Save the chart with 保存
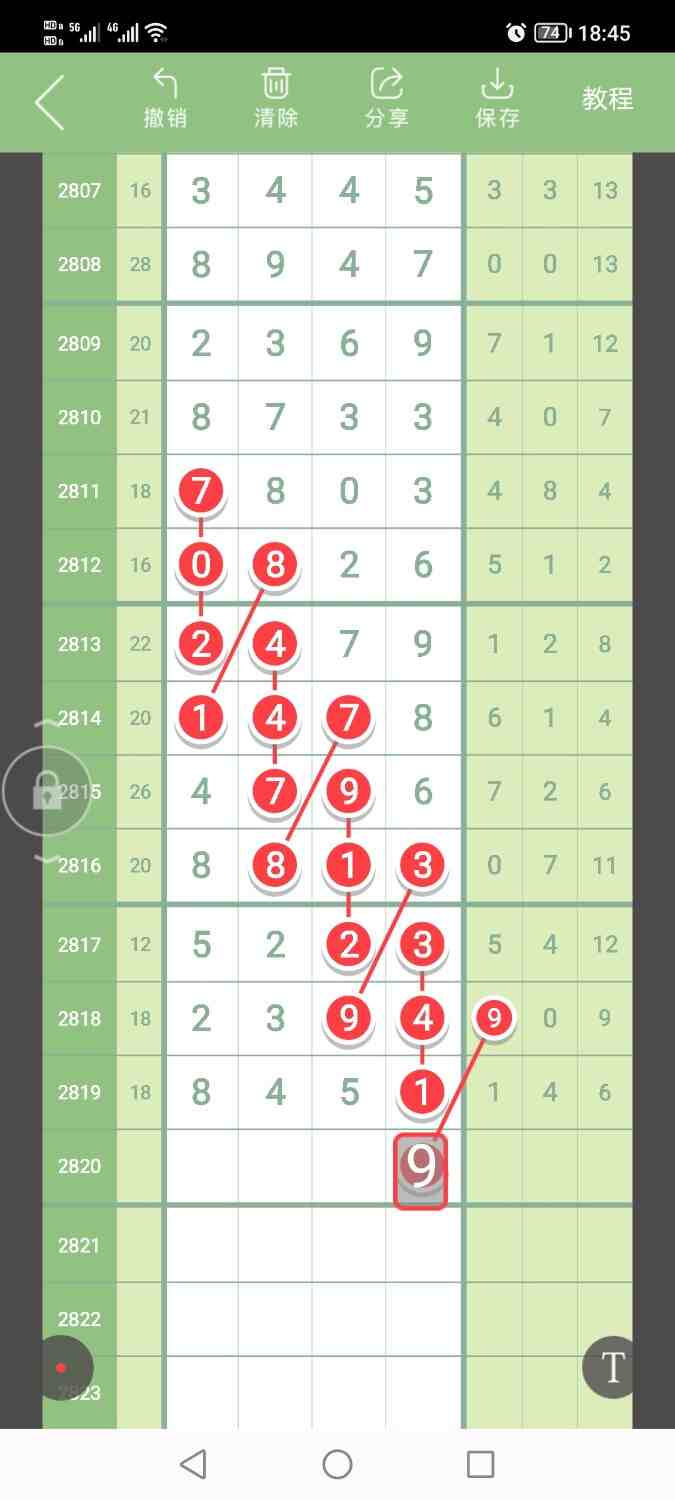 click(497, 99)
